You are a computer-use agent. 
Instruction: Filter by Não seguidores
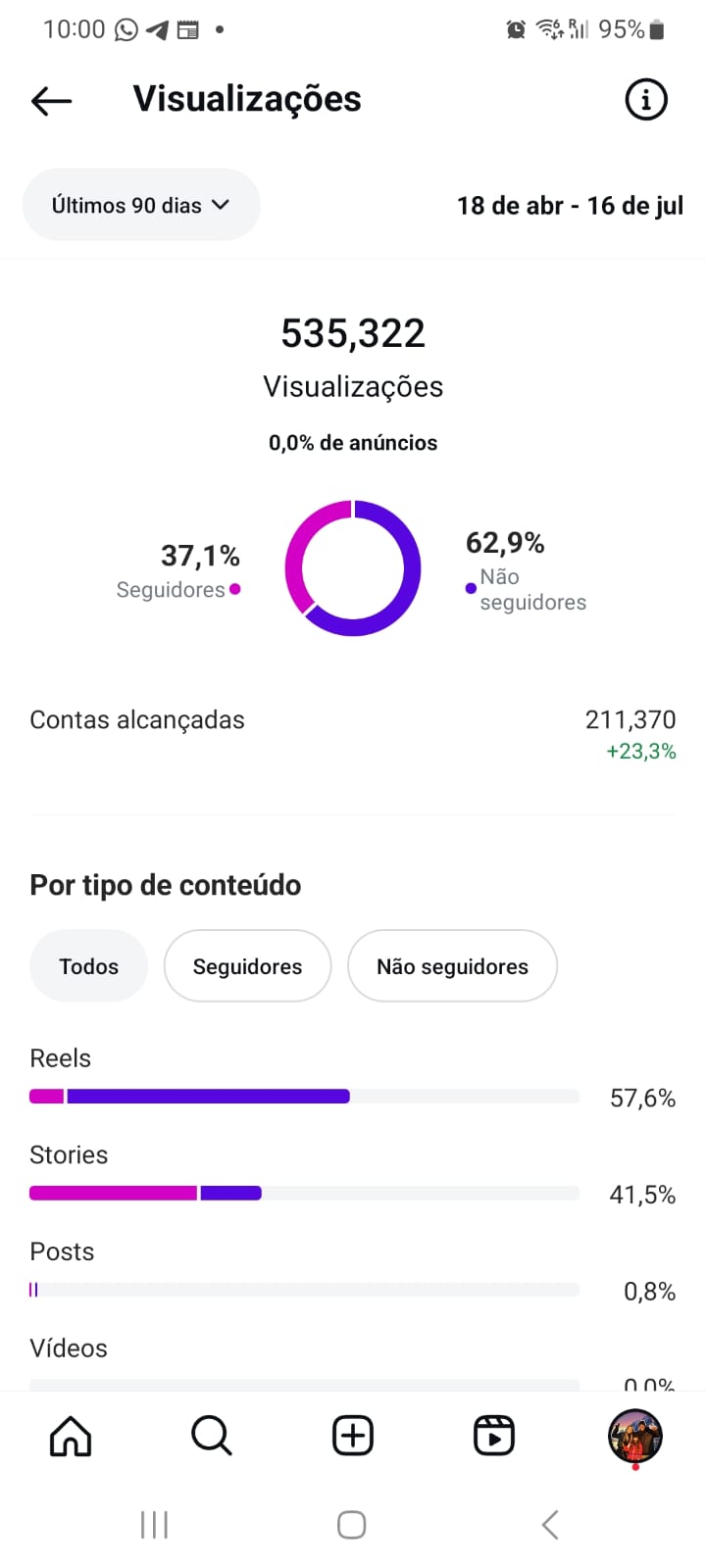click(x=452, y=966)
